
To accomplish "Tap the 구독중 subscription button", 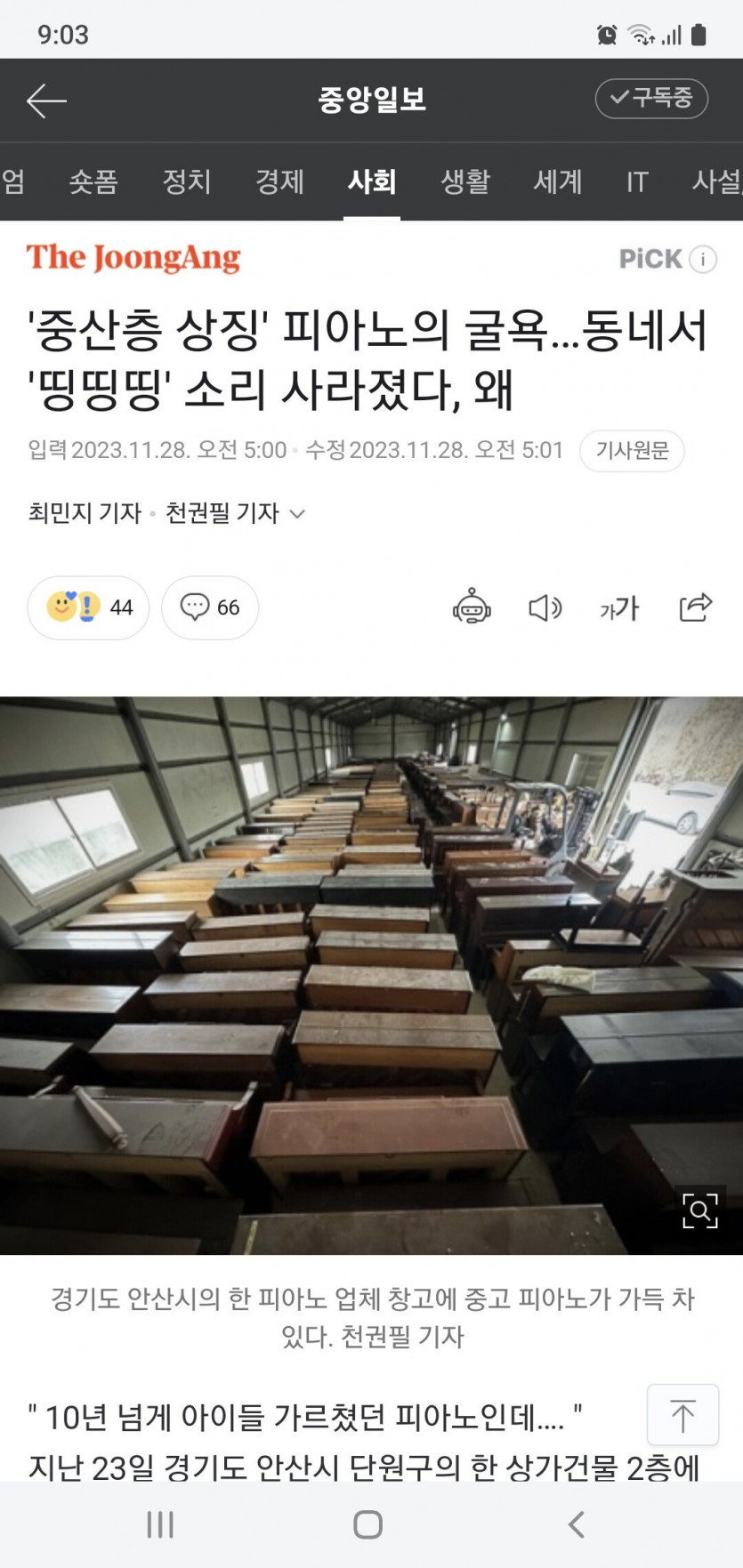I will 651,98.
